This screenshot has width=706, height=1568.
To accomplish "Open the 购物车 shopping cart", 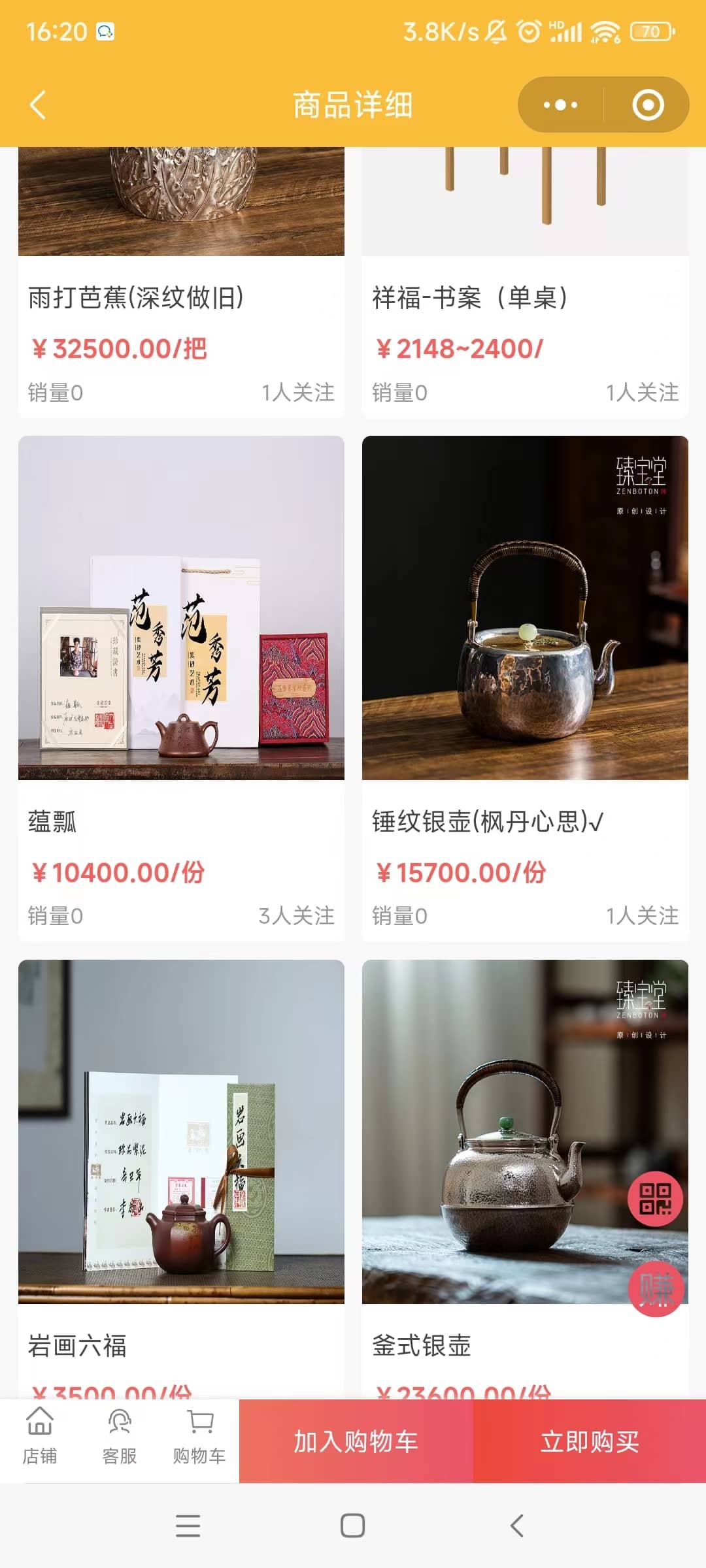I will coord(199,1441).
